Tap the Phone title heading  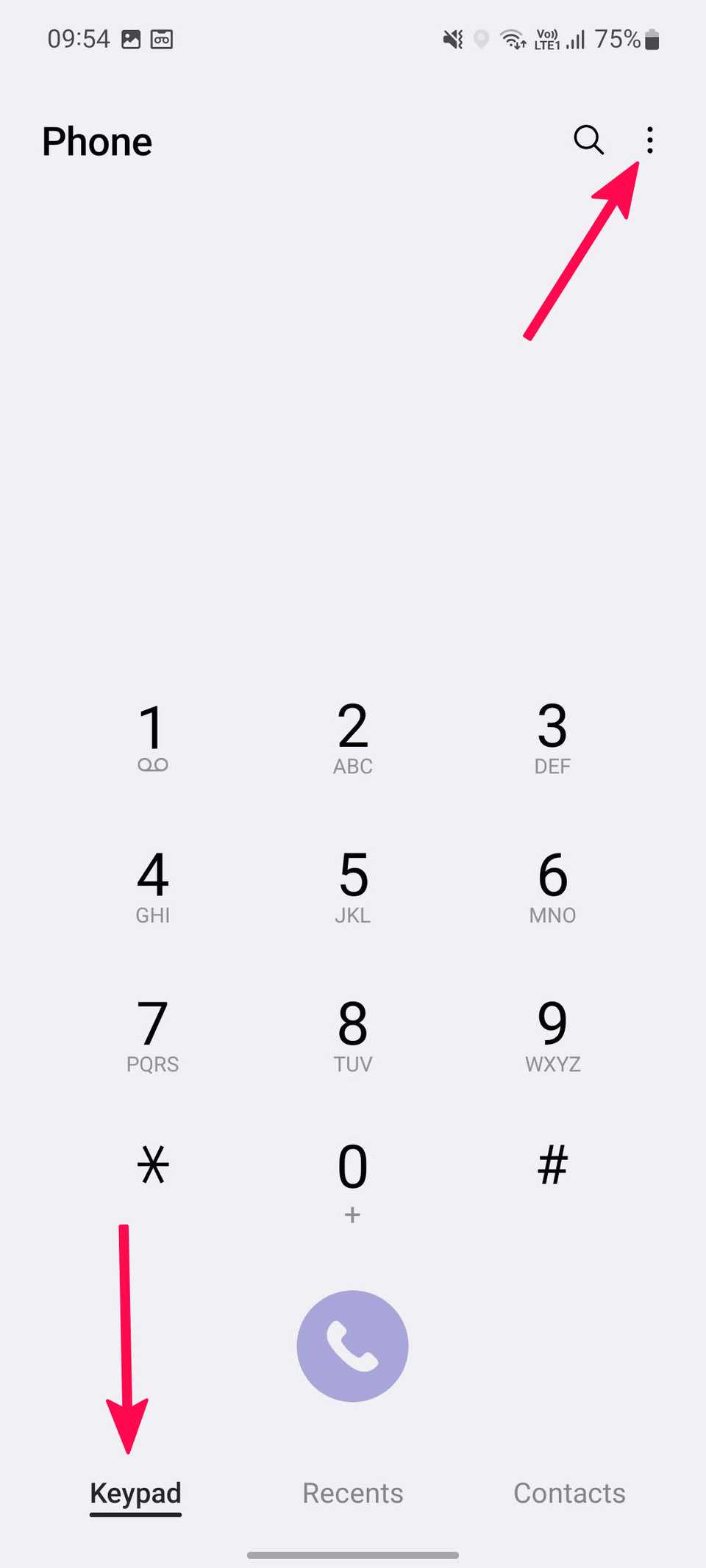click(96, 141)
